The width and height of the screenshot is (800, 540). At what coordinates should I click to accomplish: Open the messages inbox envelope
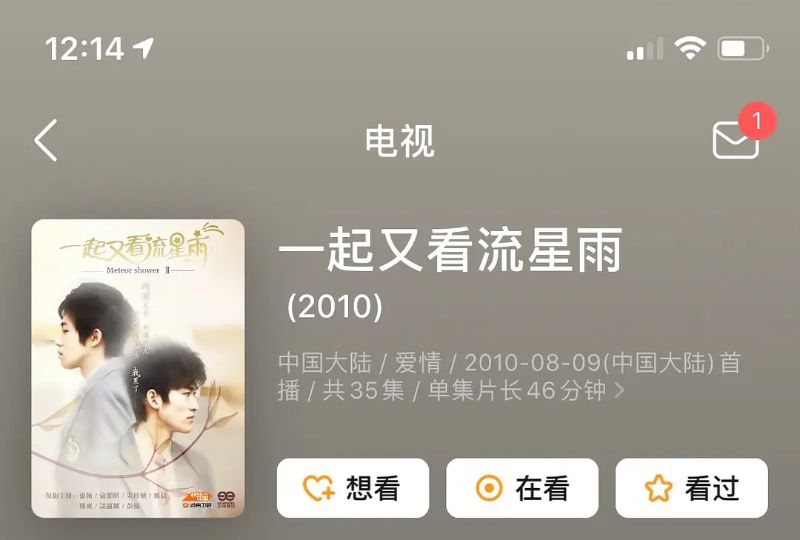pos(735,140)
